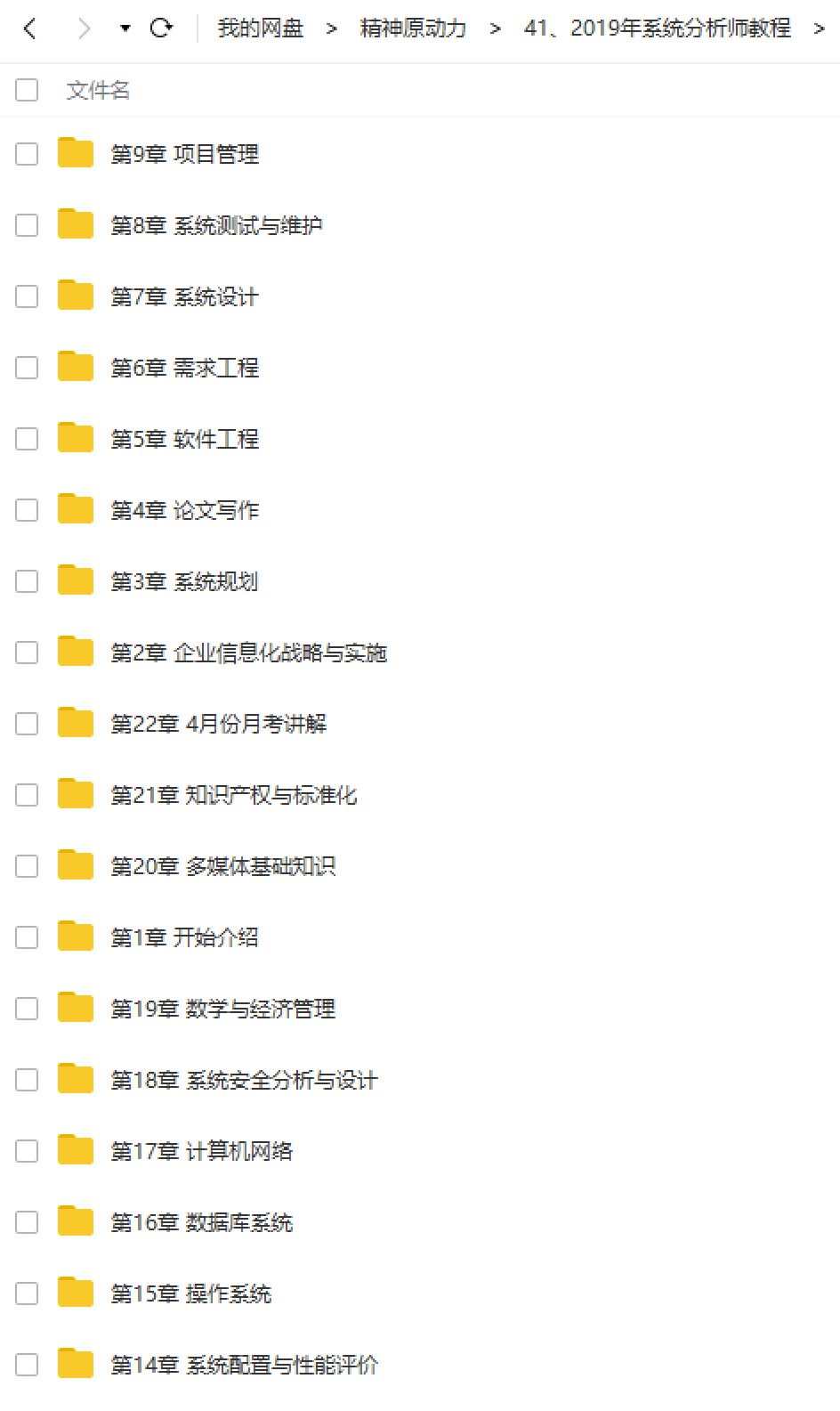Open the navigation history dropdown arrow
Screen dimensions: 840x1411
tap(125, 28)
